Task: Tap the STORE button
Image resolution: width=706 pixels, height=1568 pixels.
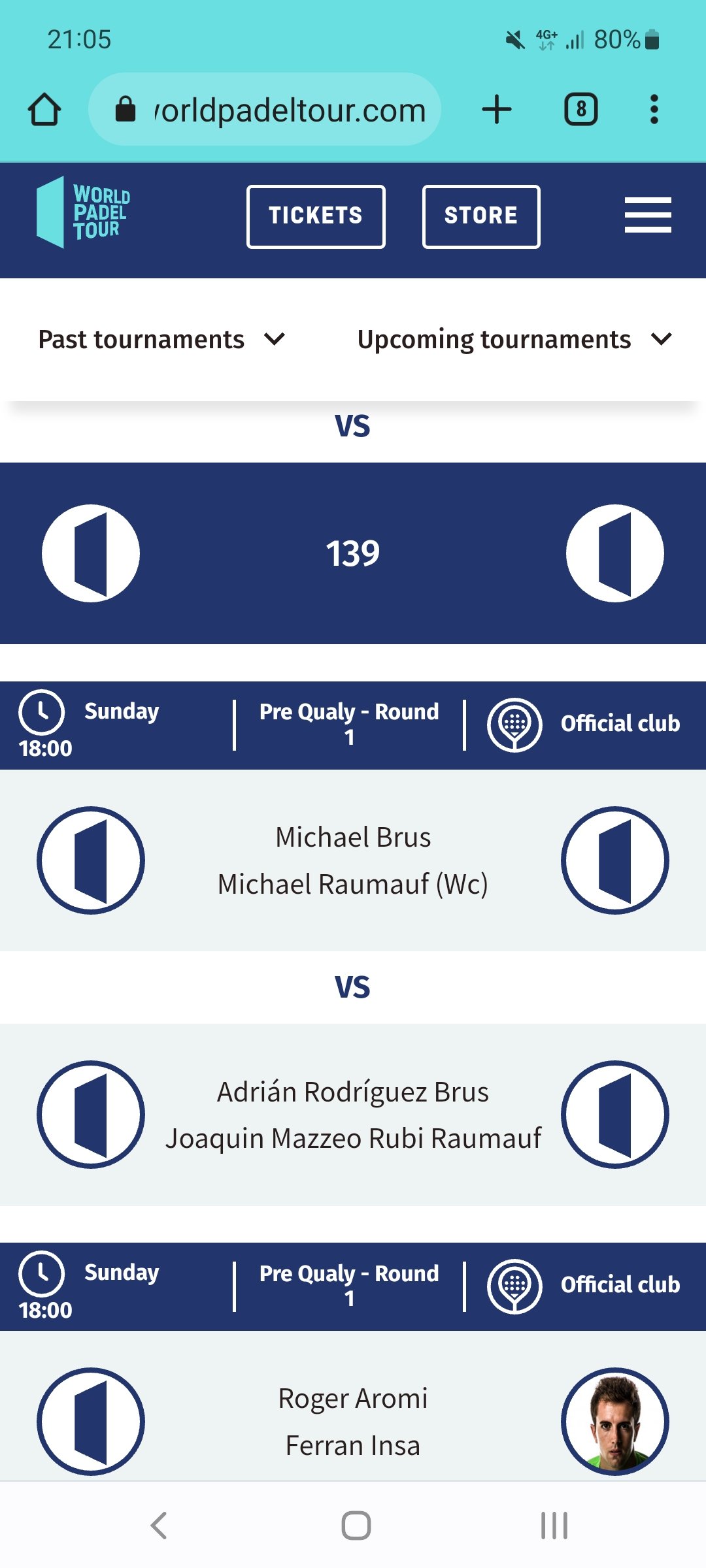Action: (481, 216)
